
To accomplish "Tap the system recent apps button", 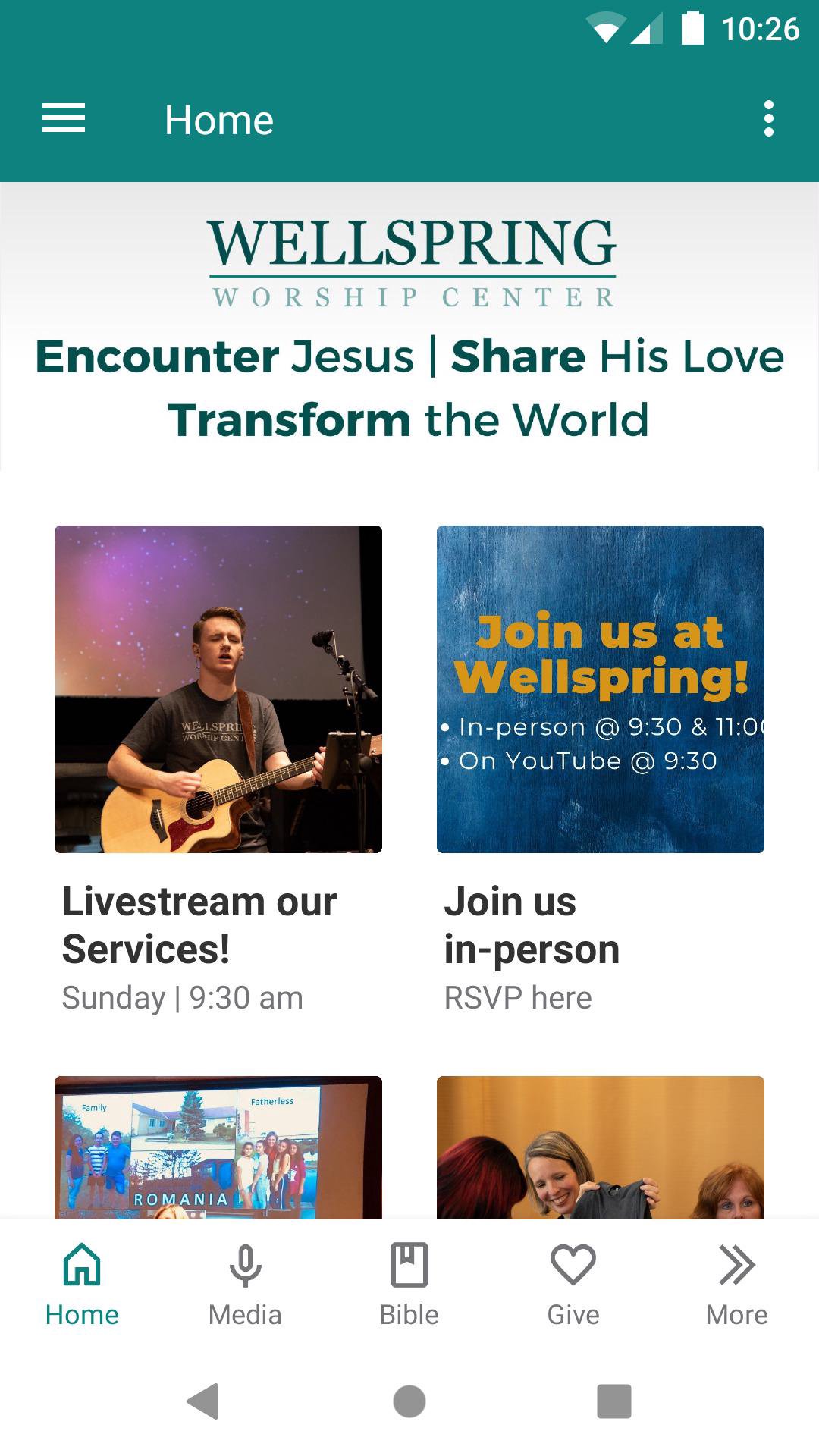I will (613, 1401).
